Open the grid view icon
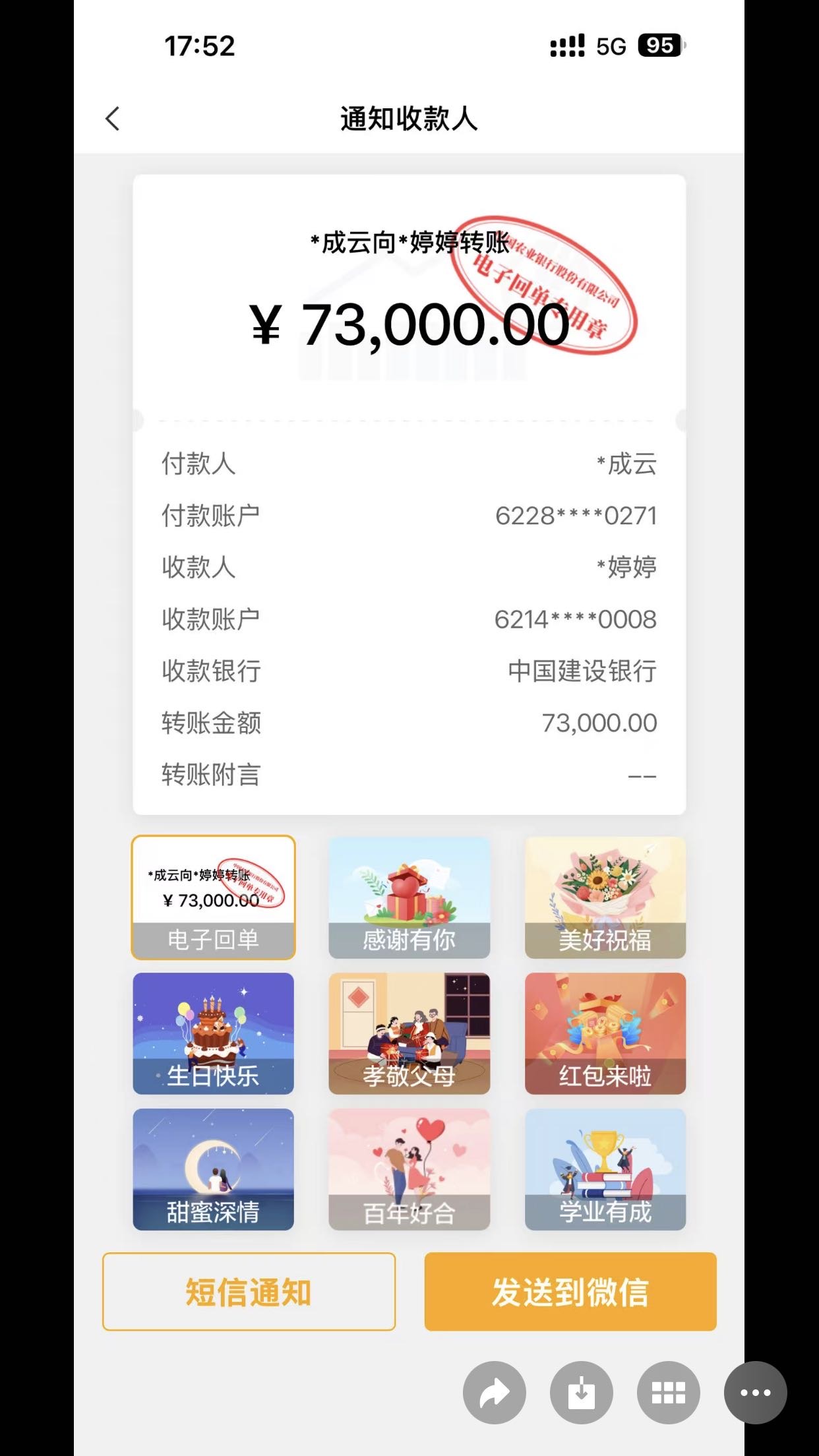The width and height of the screenshot is (819, 1456). click(x=668, y=1393)
